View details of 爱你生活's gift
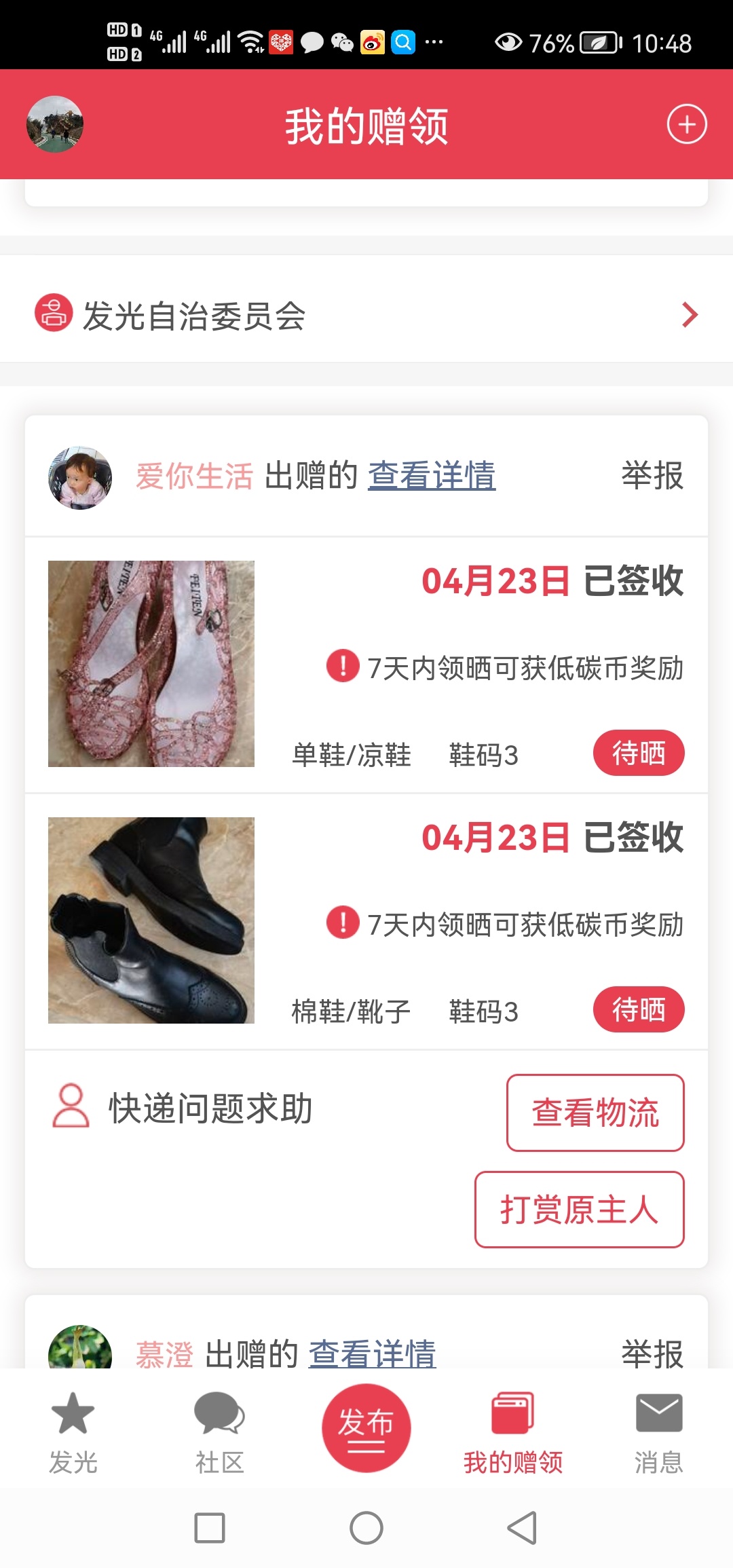This screenshot has width=733, height=1568. point(432,475)
